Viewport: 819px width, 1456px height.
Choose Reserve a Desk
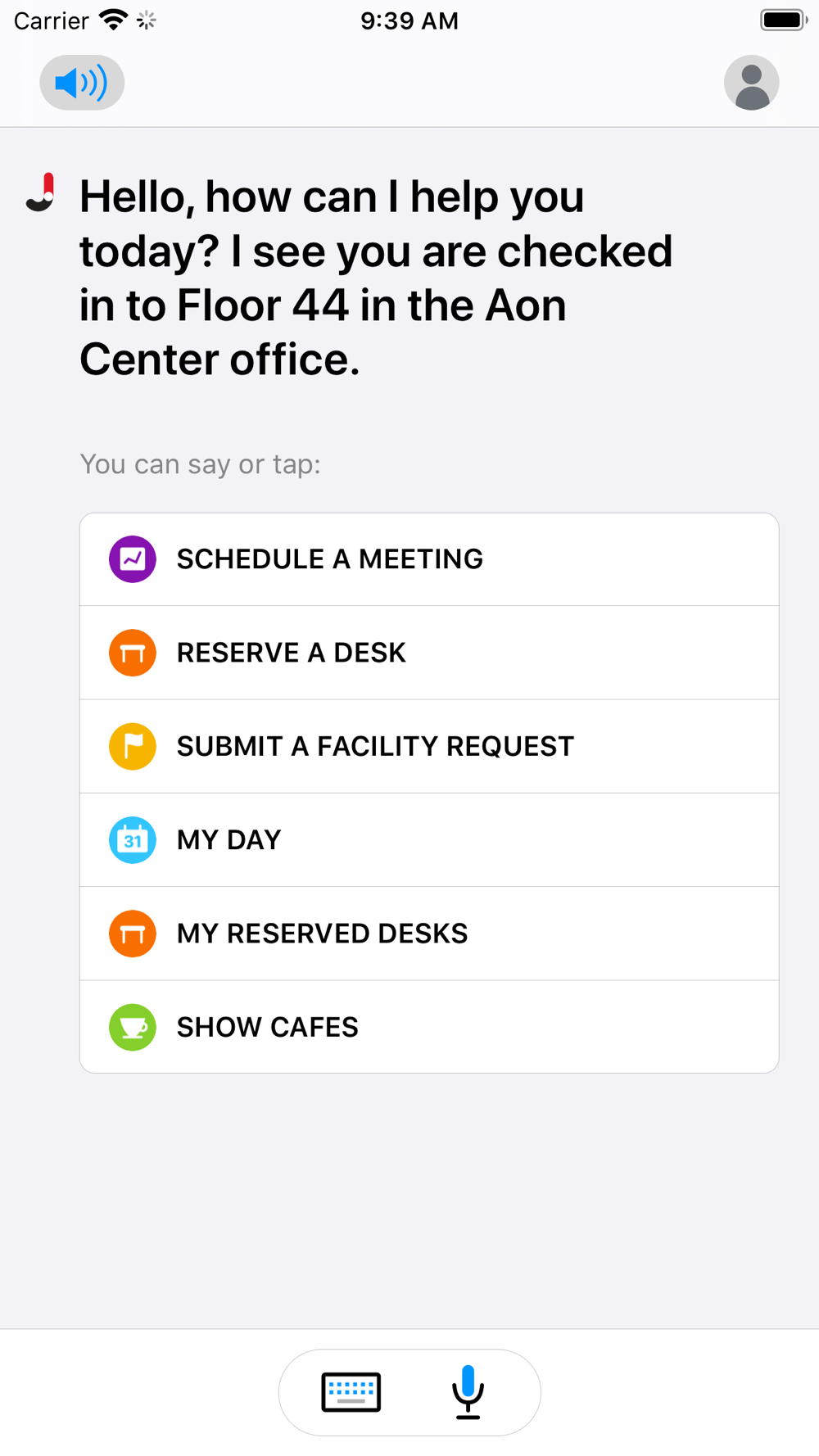coord(429,653)
